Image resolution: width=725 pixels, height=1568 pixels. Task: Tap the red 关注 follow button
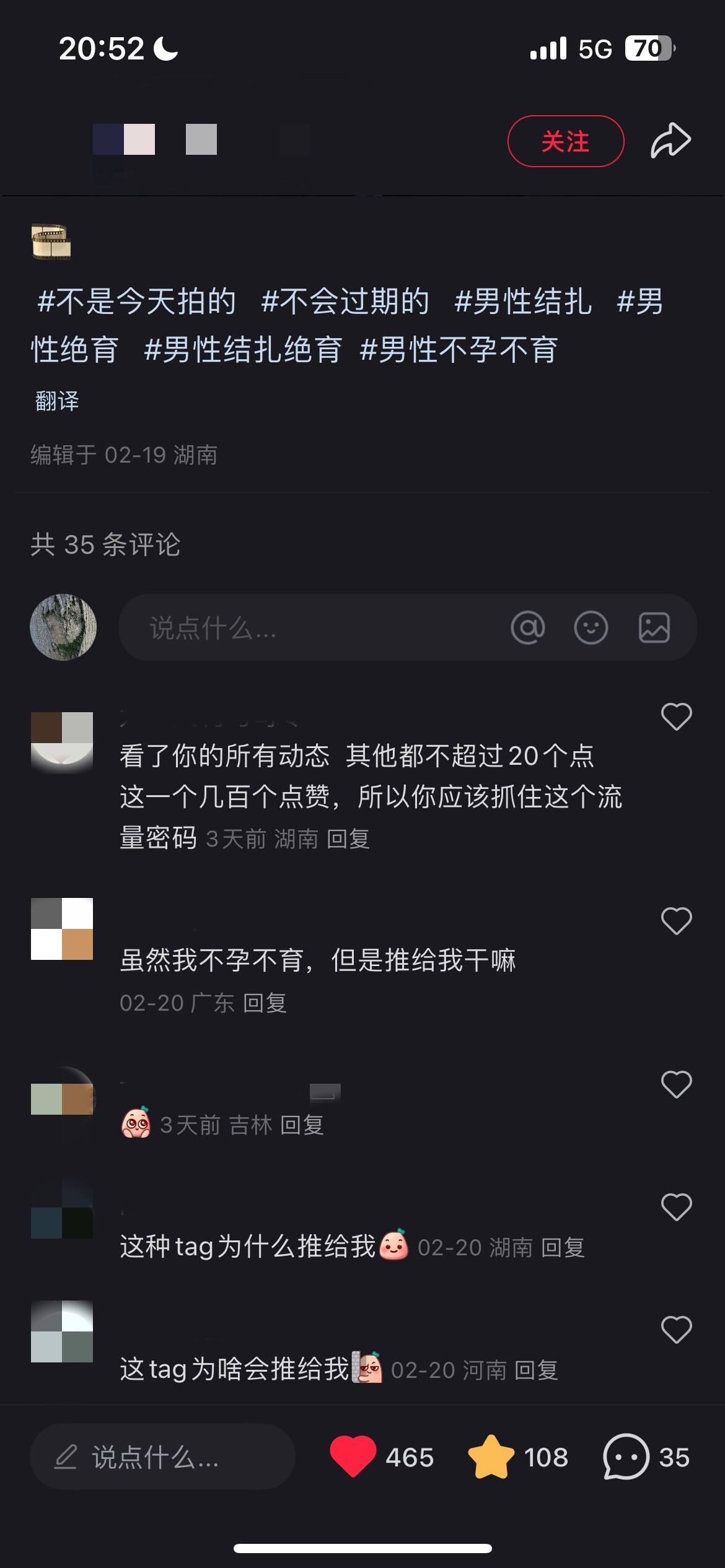566,141
